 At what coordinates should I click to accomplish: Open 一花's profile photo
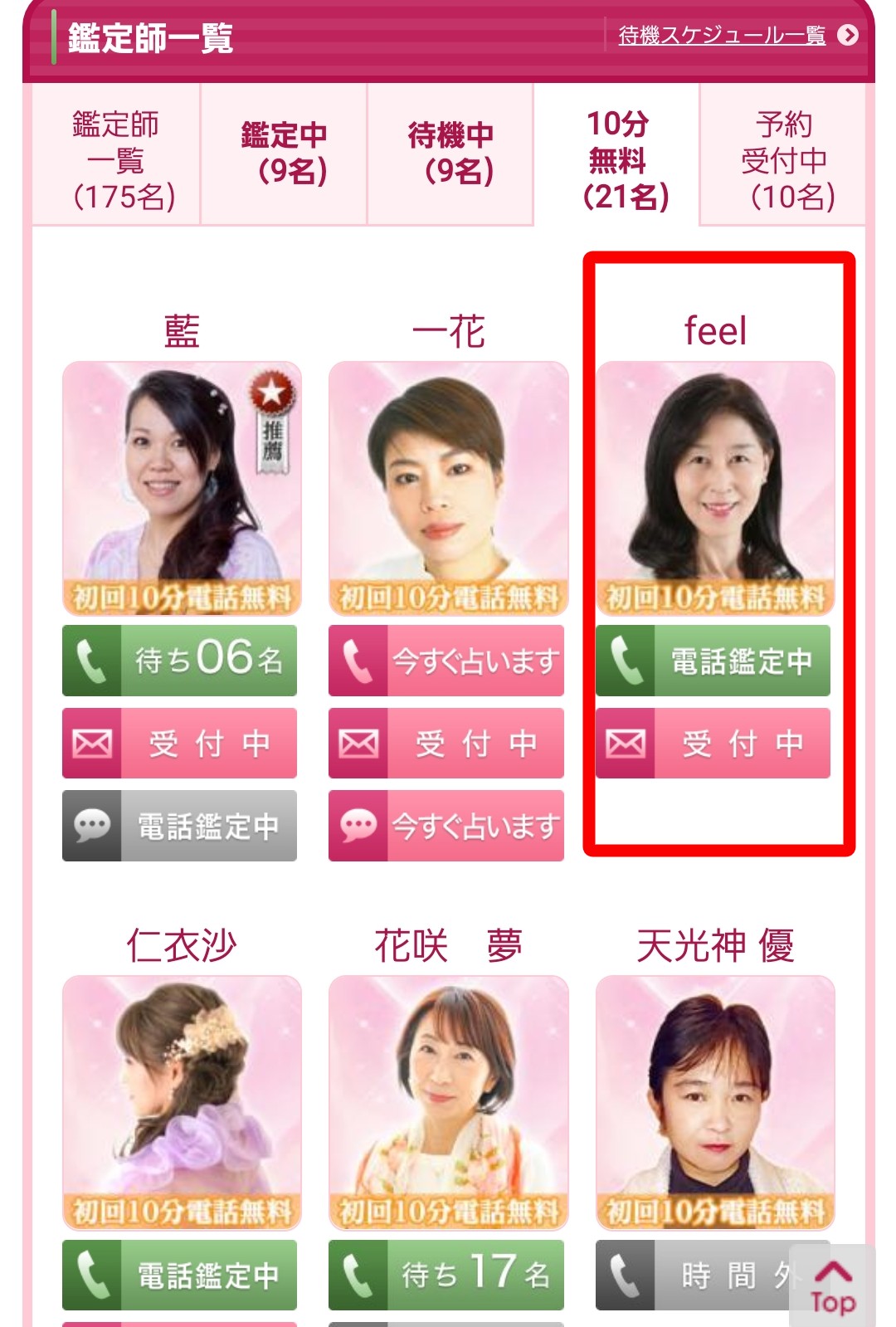[x=448, y=488]
